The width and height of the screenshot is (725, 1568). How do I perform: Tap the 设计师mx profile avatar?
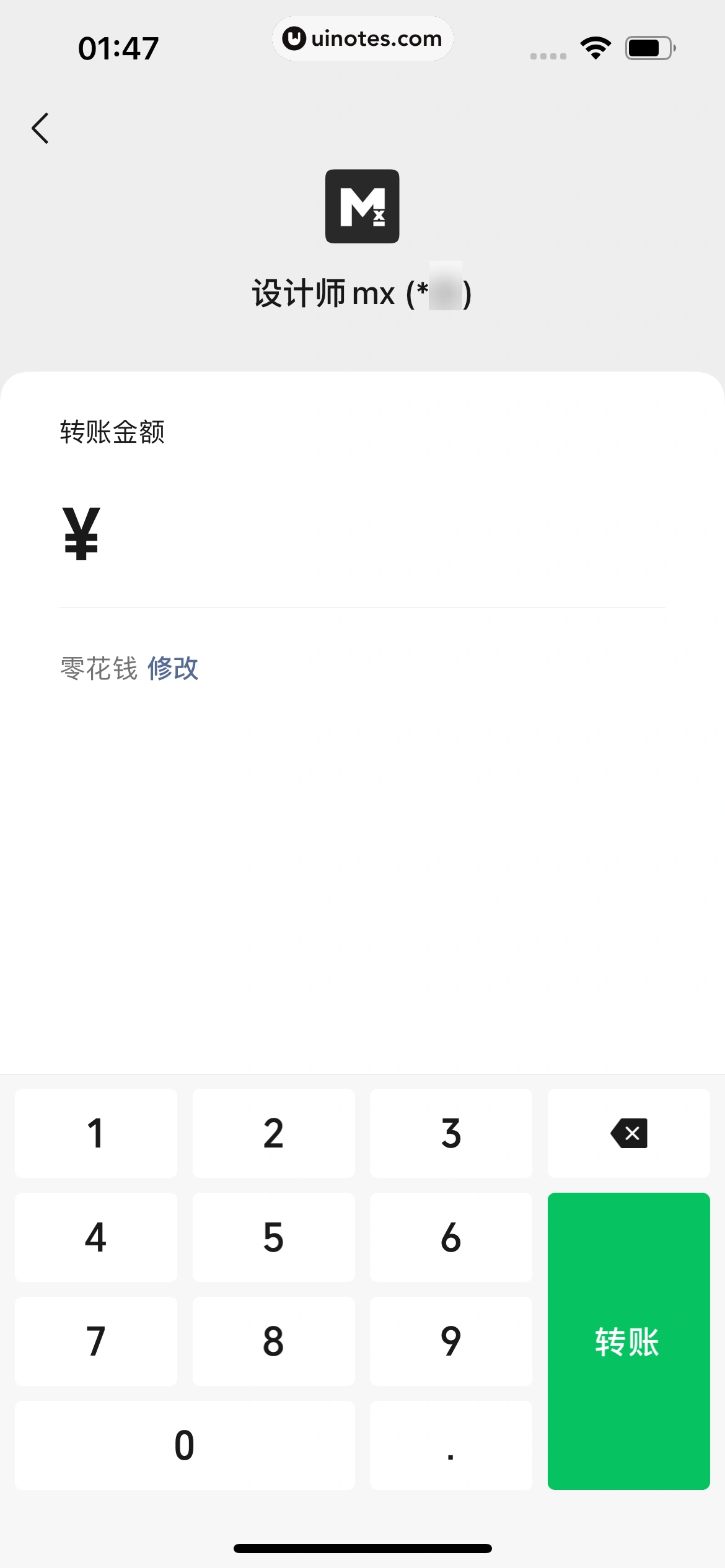[362, 206]
